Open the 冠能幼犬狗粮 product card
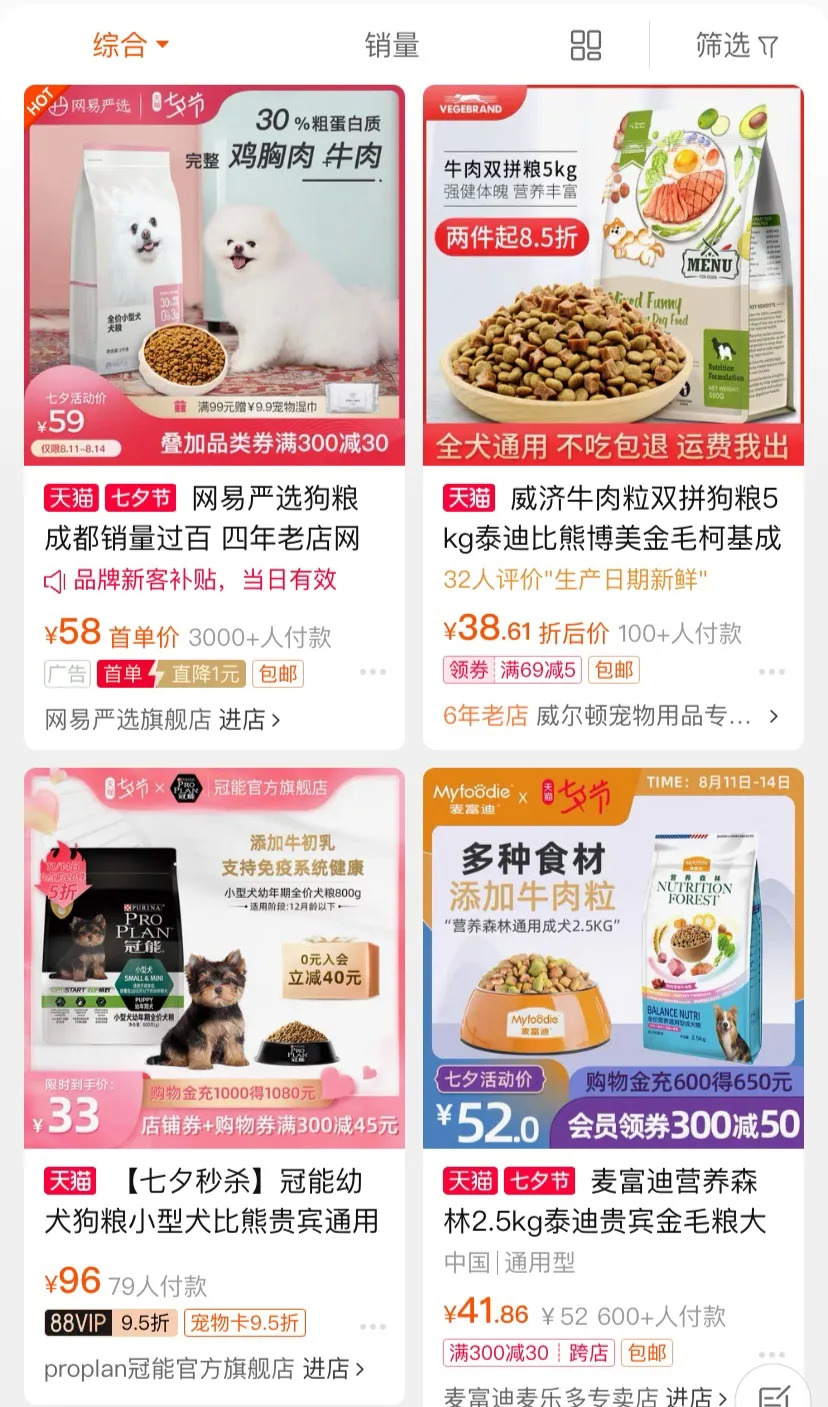Image resolution: width=828 pixels, height=1407 pixels. [214, 958]
